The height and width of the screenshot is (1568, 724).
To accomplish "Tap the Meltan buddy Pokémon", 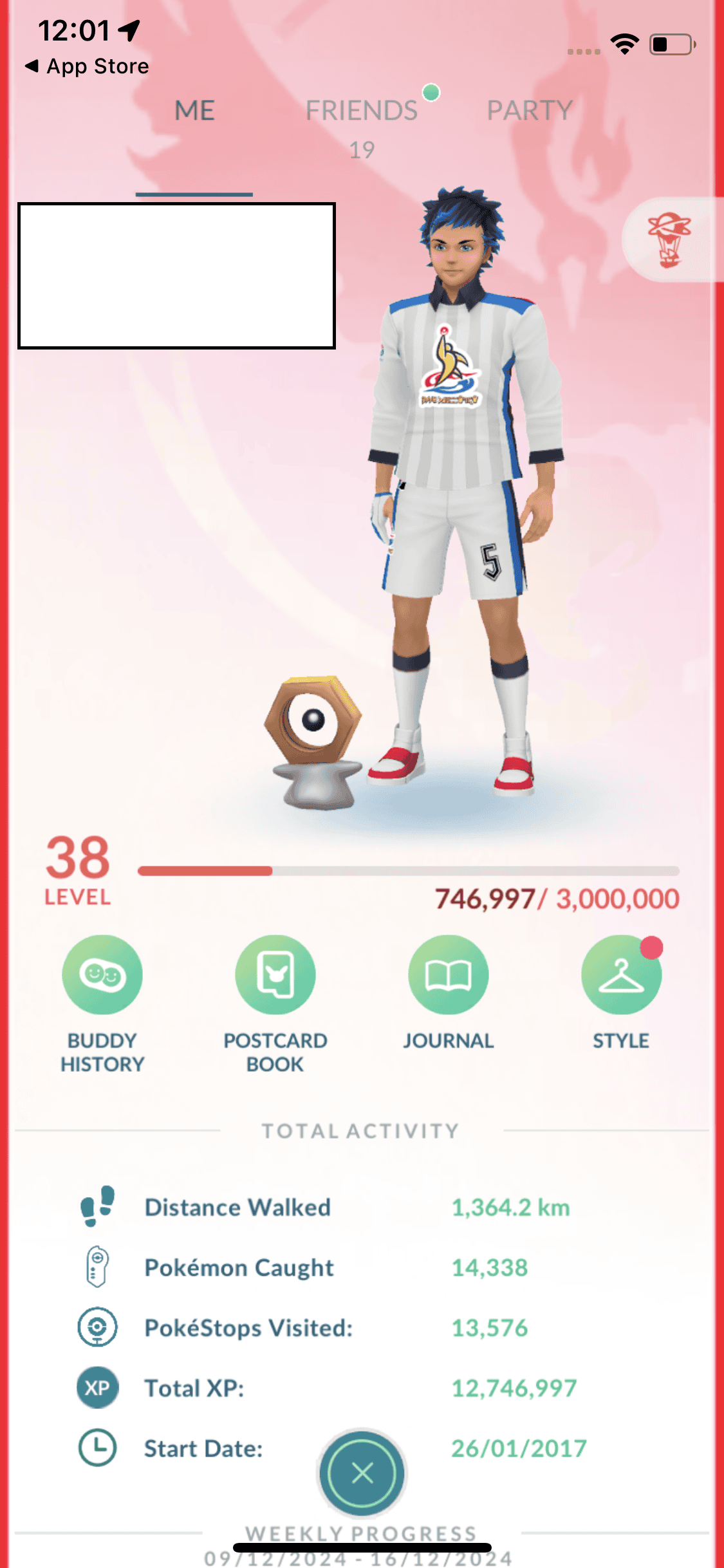I will pos(314,740).
